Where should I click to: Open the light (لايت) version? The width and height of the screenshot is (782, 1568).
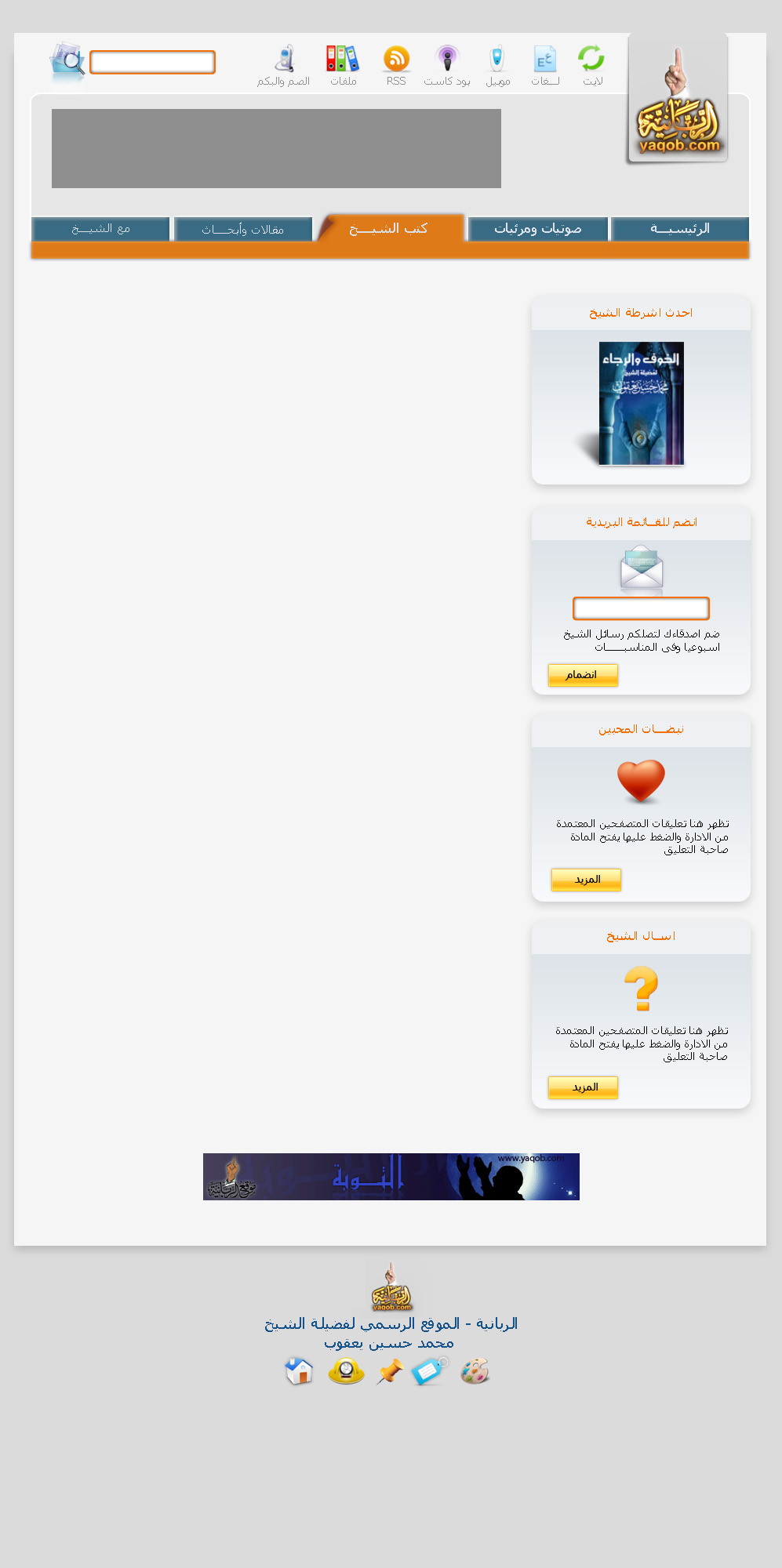(592, 66)
